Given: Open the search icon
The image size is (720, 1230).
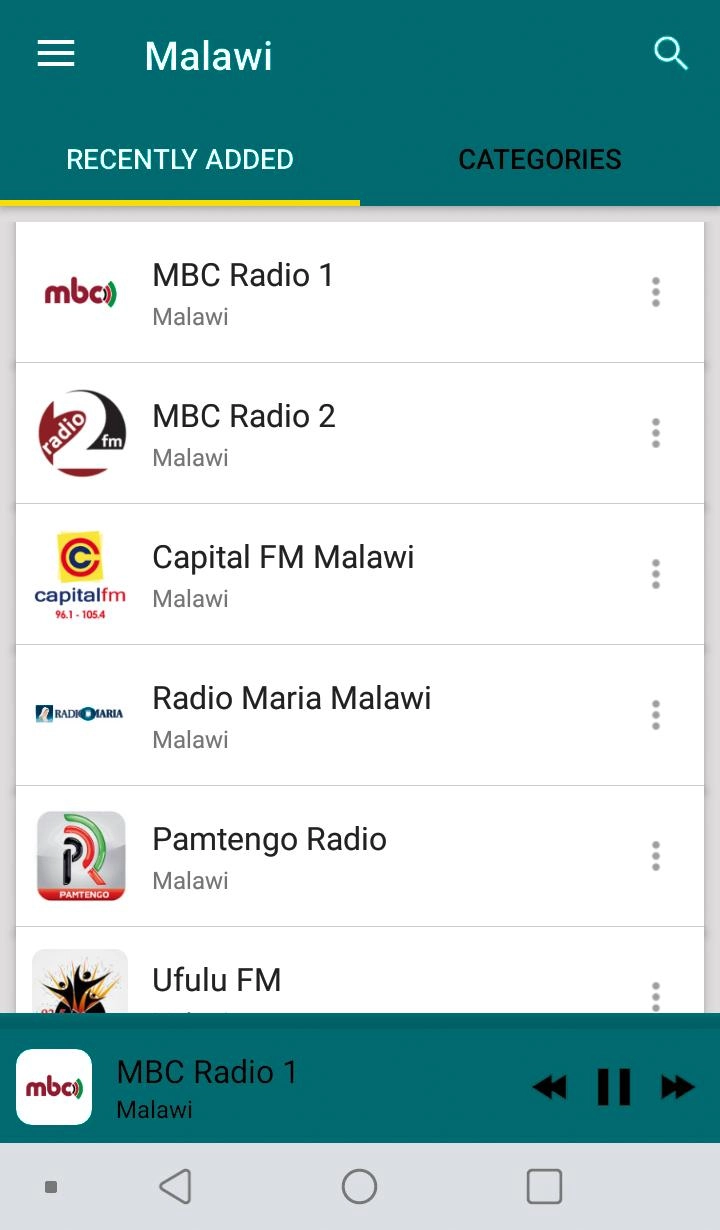Looking at the screenshot, I should [x=670, y=54].
